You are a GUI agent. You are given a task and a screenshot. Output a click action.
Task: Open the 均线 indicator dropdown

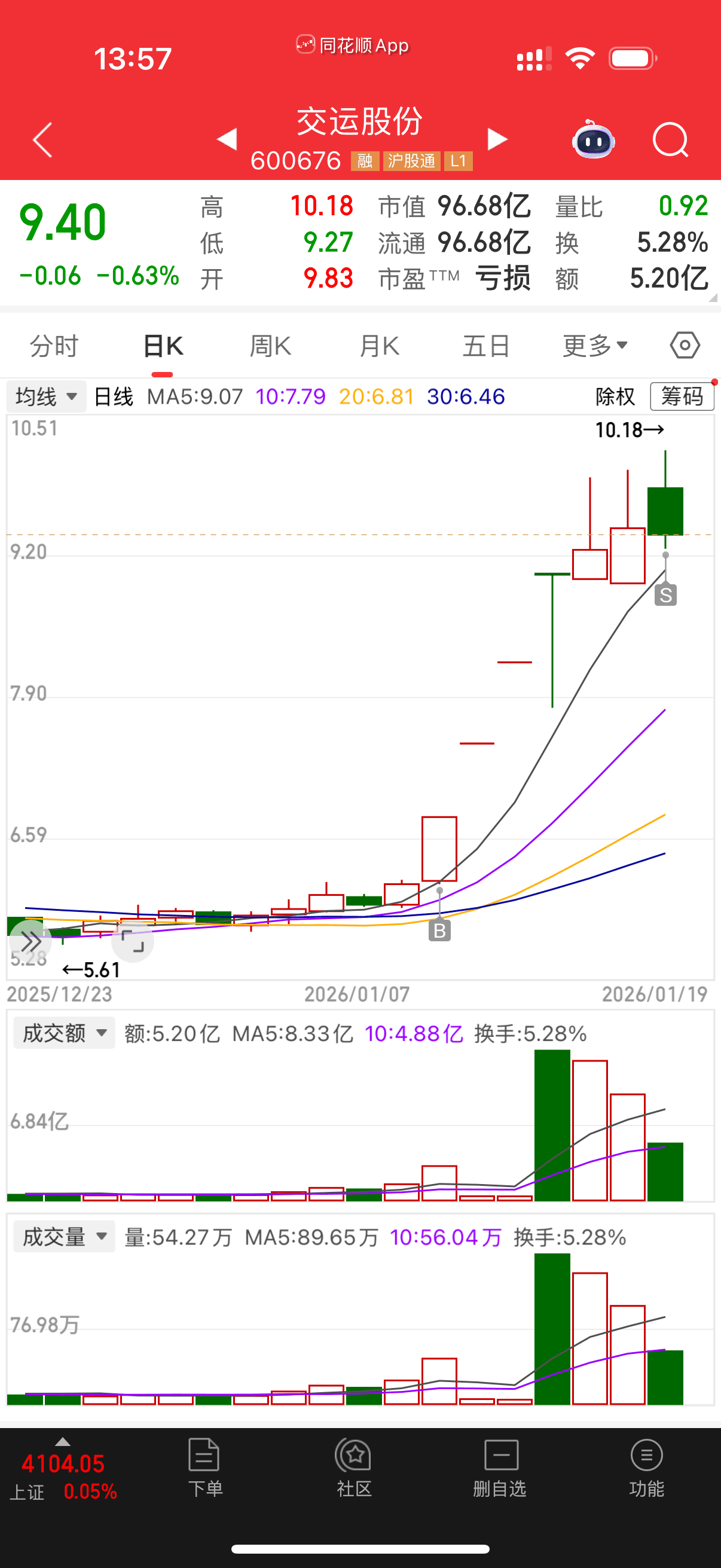[46, 397]
